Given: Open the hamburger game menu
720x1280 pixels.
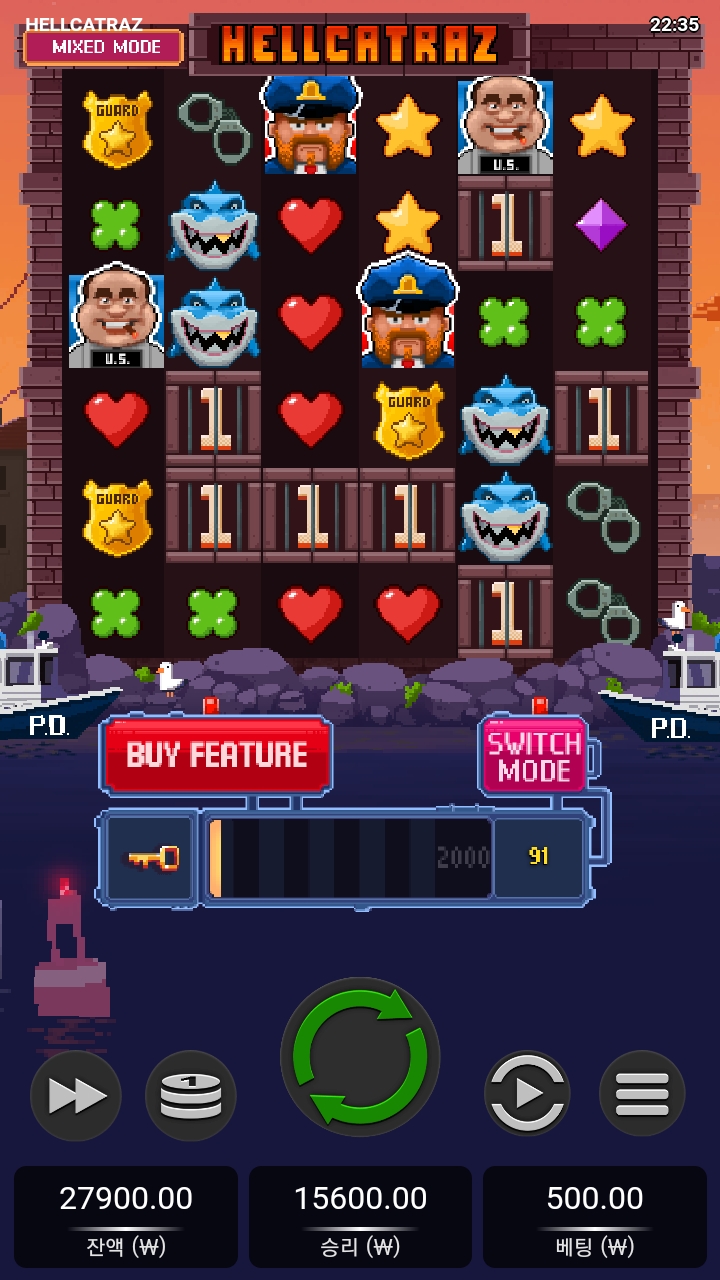Looking at the screenshot, I should [642, 1094].
